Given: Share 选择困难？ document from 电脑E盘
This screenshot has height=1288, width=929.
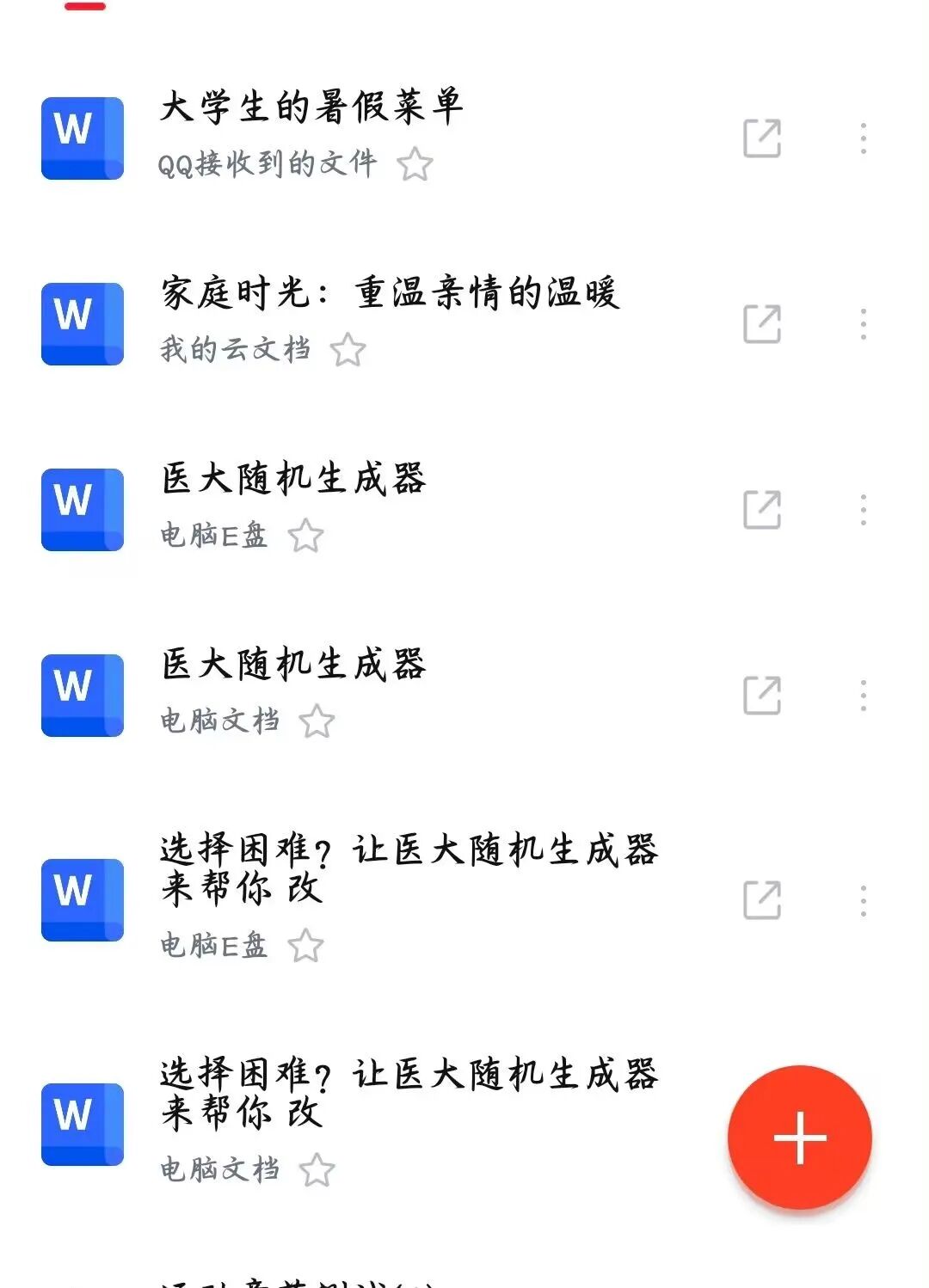Looking at the screenshot, I should (x=762, y=900).
